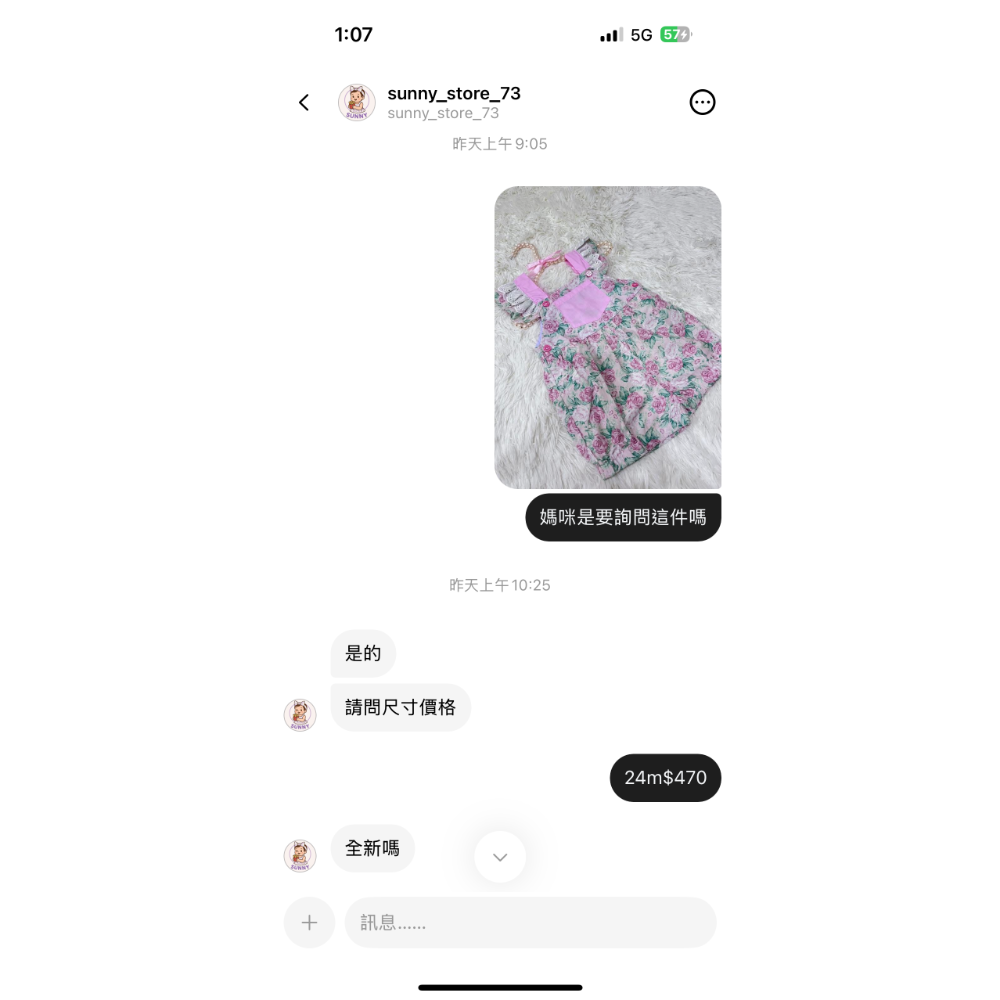1000x1000 pixels.
Task: Open the more options menu
Action: (703, 102)
